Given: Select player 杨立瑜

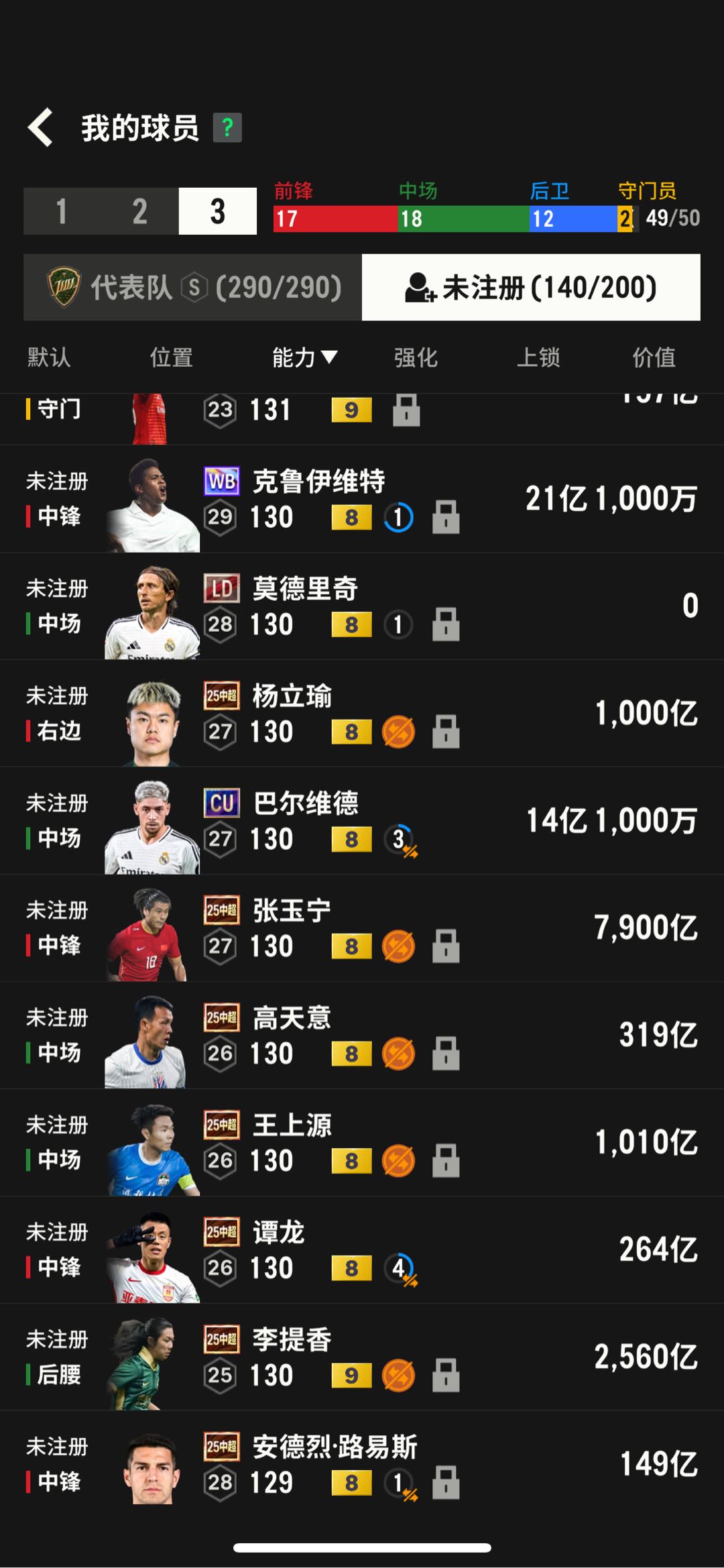Looking at the screenshot, I should click(362, 714).
